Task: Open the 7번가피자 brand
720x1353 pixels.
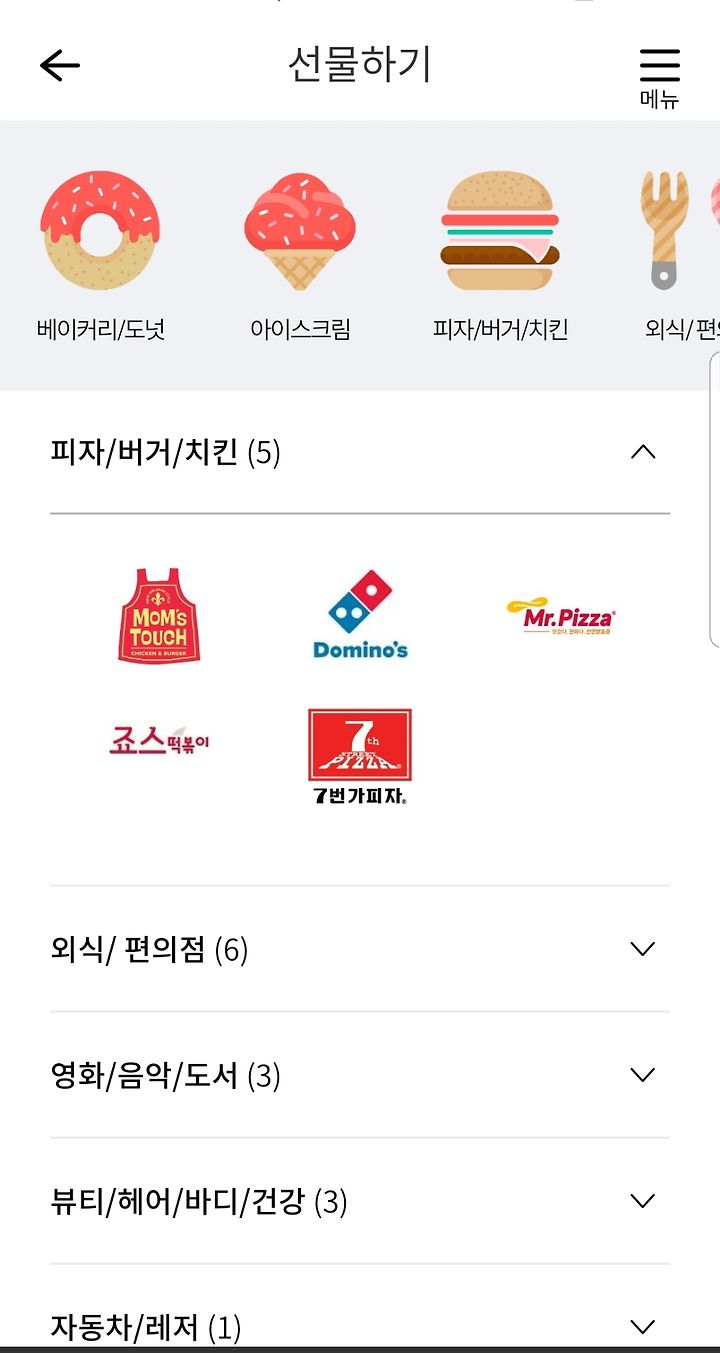Action: (x=360, y=757)
